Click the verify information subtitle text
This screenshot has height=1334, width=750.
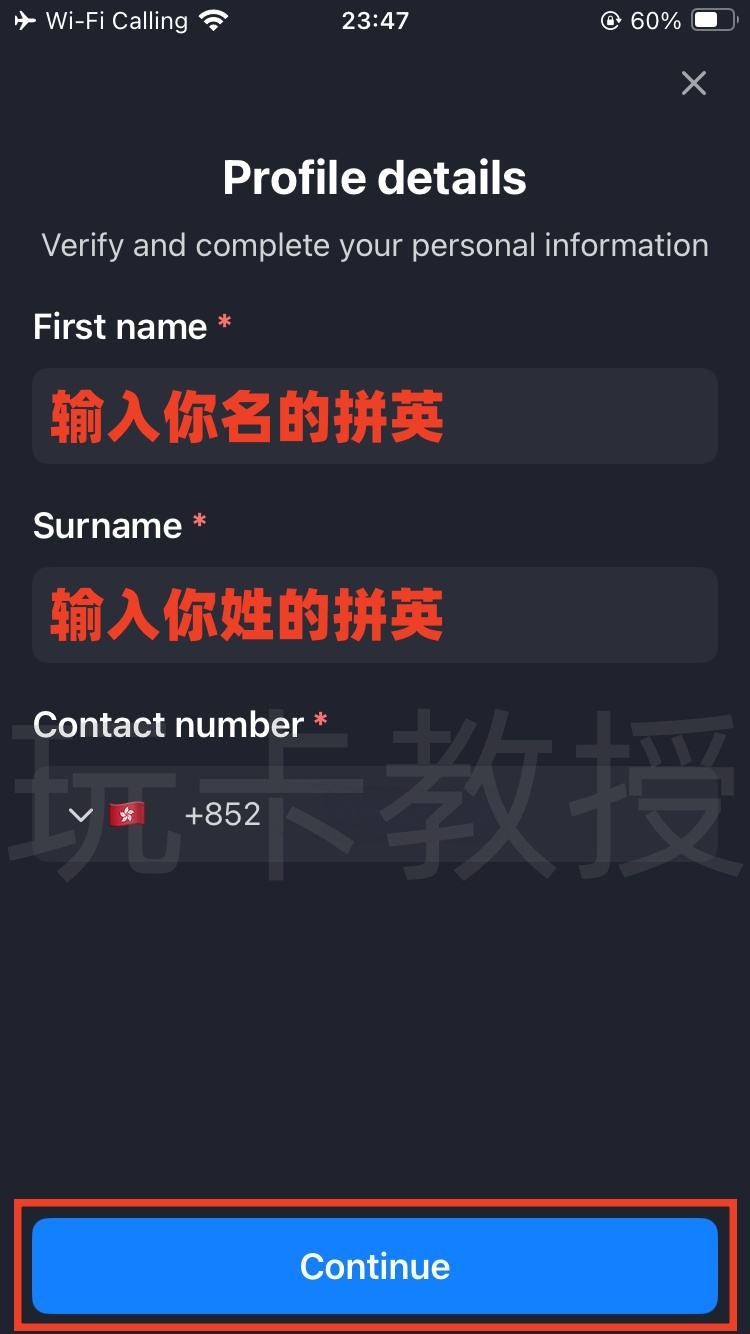pyautogui.click(x=374, y=245)
